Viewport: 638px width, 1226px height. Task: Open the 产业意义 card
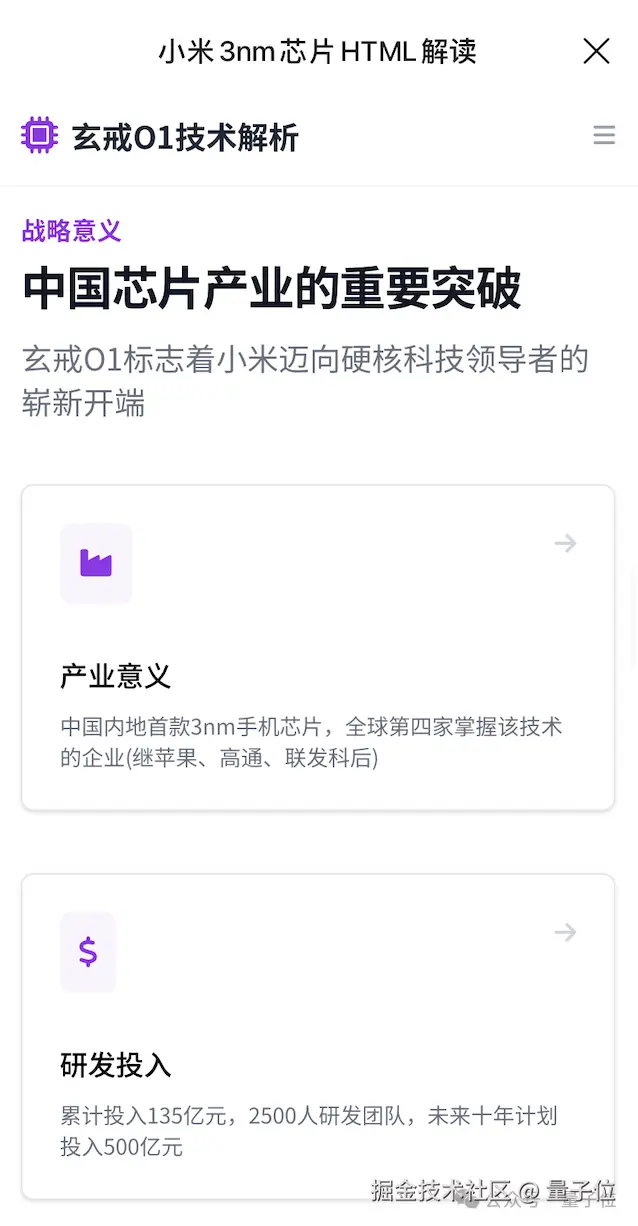(318, 647)
